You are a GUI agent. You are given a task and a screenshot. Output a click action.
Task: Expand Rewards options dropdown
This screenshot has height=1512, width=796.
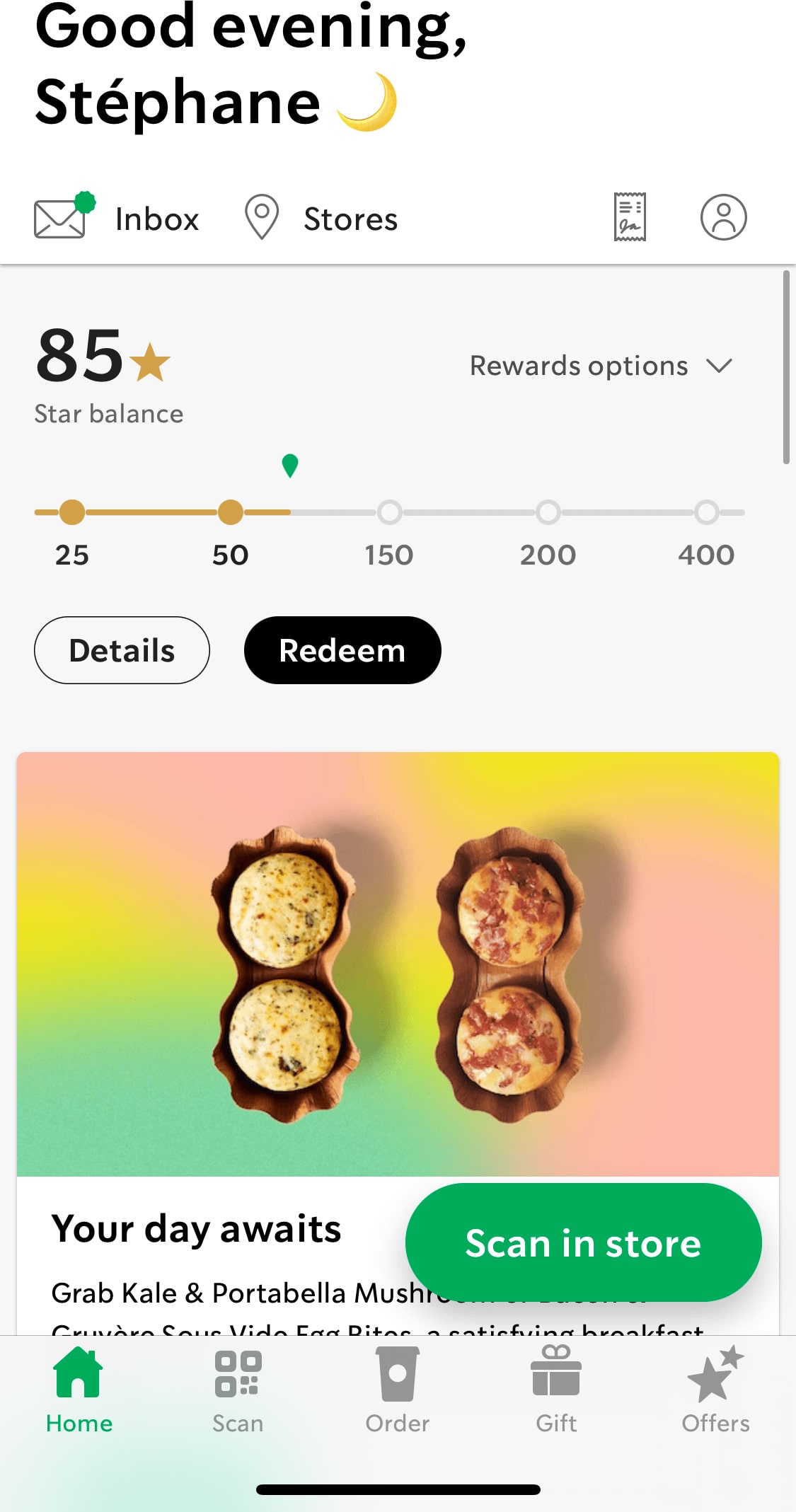click(601, 366)
